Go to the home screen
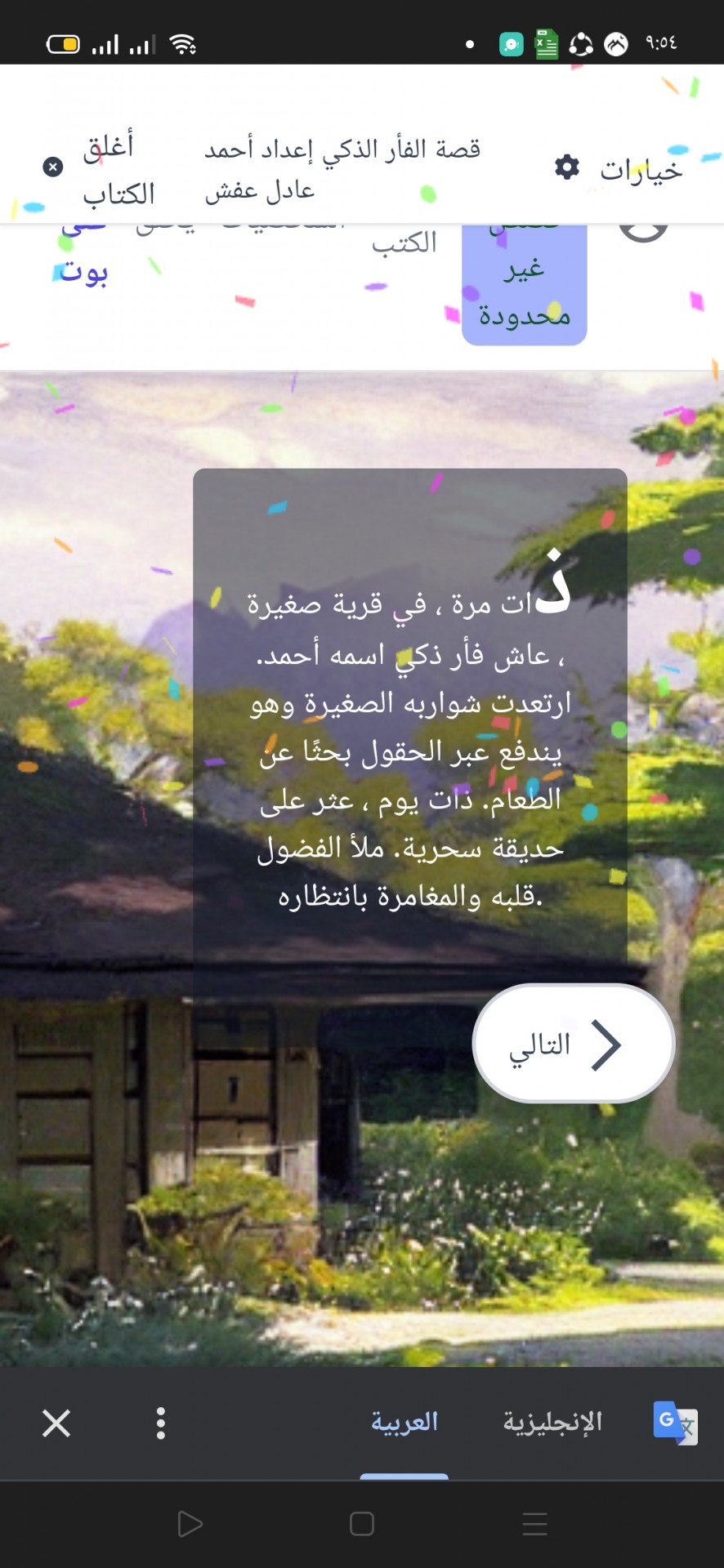The width and height of the screenshot is (724, 1568). (x=362, y=1524)
